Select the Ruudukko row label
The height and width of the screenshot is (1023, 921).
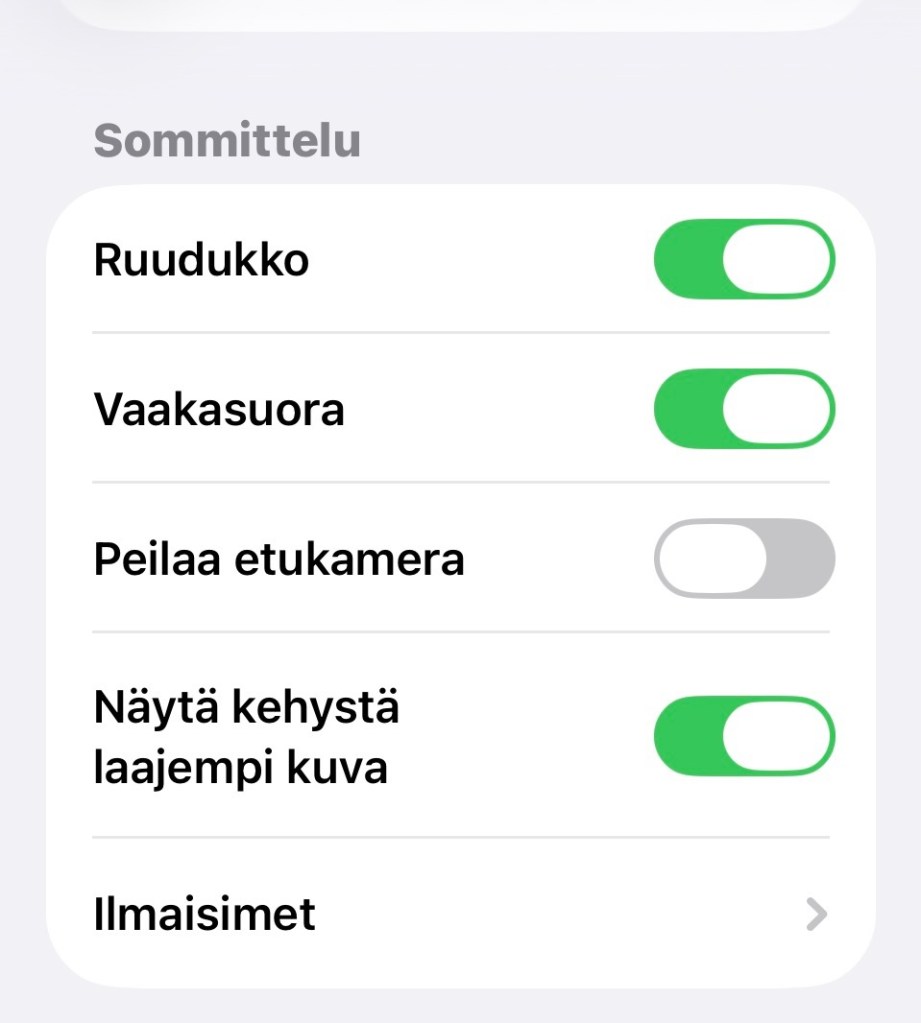click(x=201, y=259)
